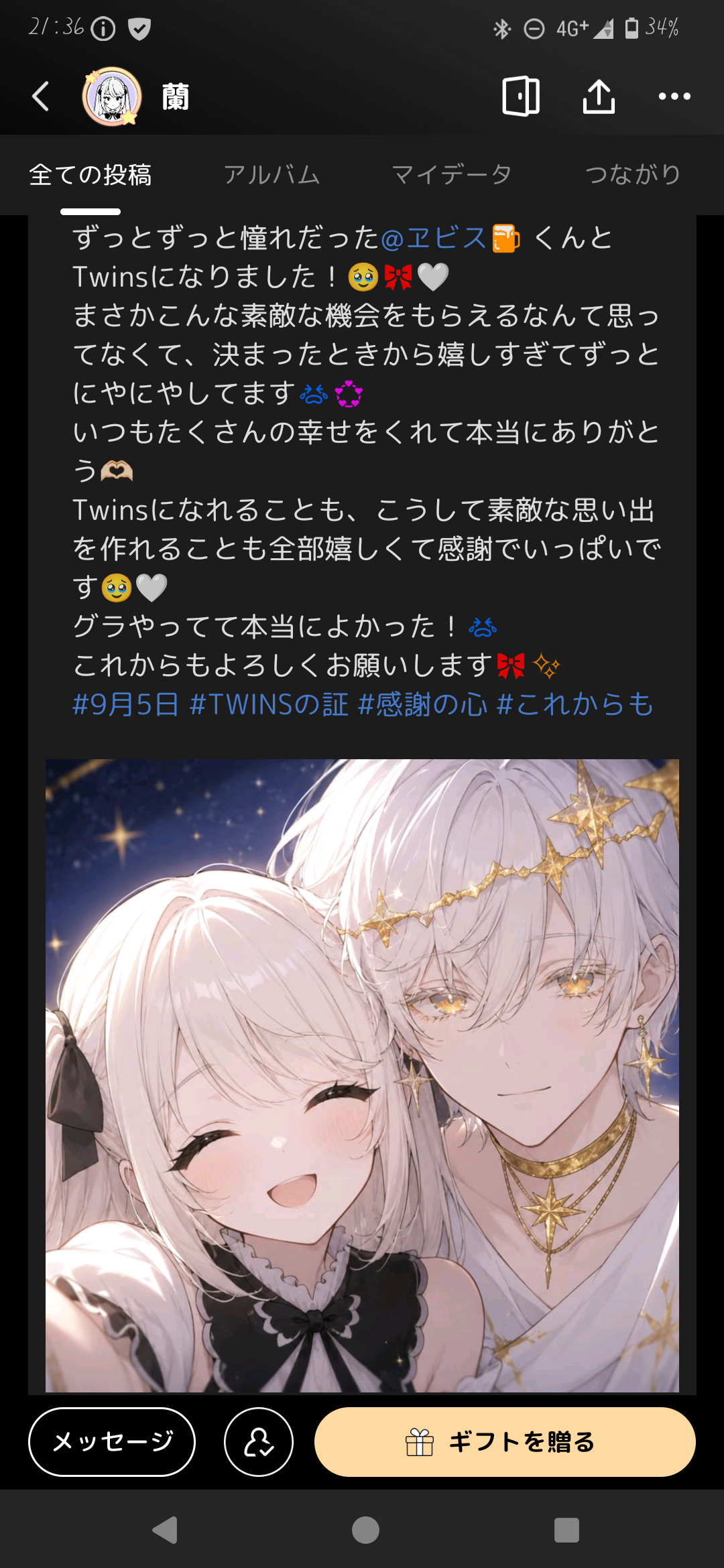Tap the メッセージ button
This screenshot has width=724, height=1568.
(x=112, y=1442)
